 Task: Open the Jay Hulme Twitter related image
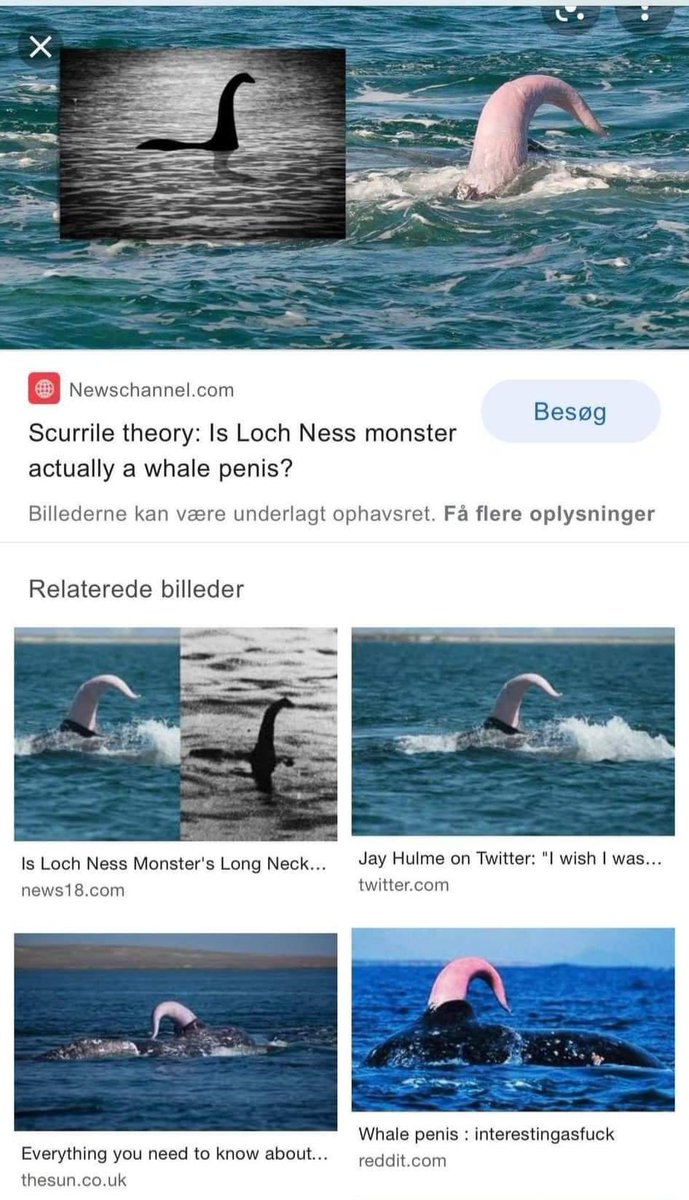[513, 731]
